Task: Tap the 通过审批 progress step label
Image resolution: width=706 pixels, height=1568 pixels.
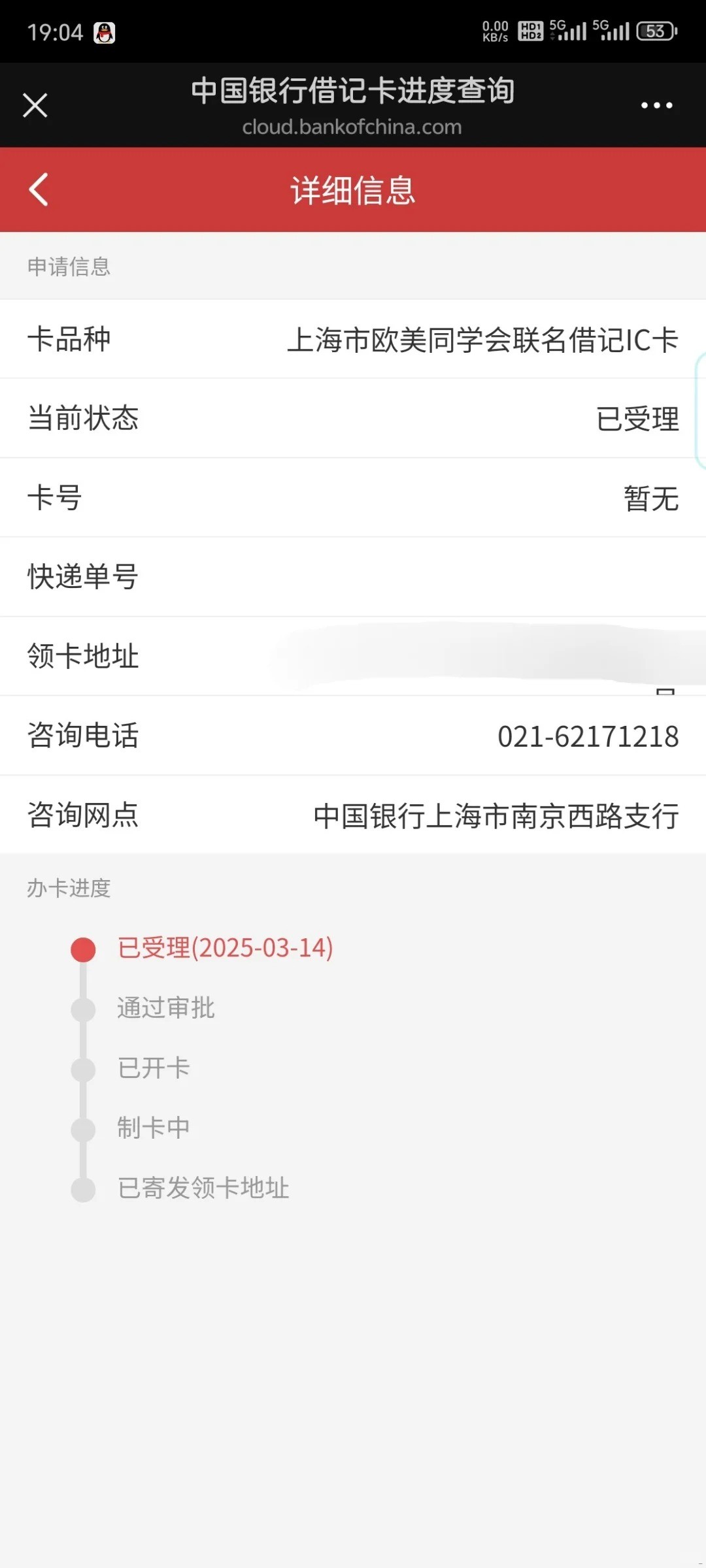Action: [x=167, y=1008]
